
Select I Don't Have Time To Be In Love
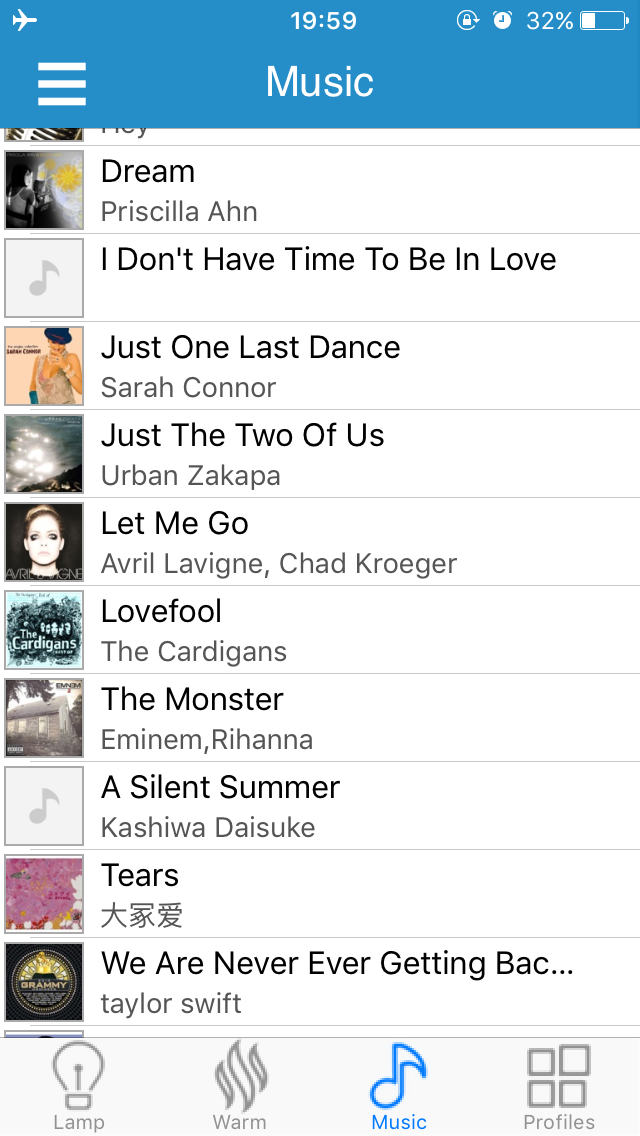(x=320, y=278)
